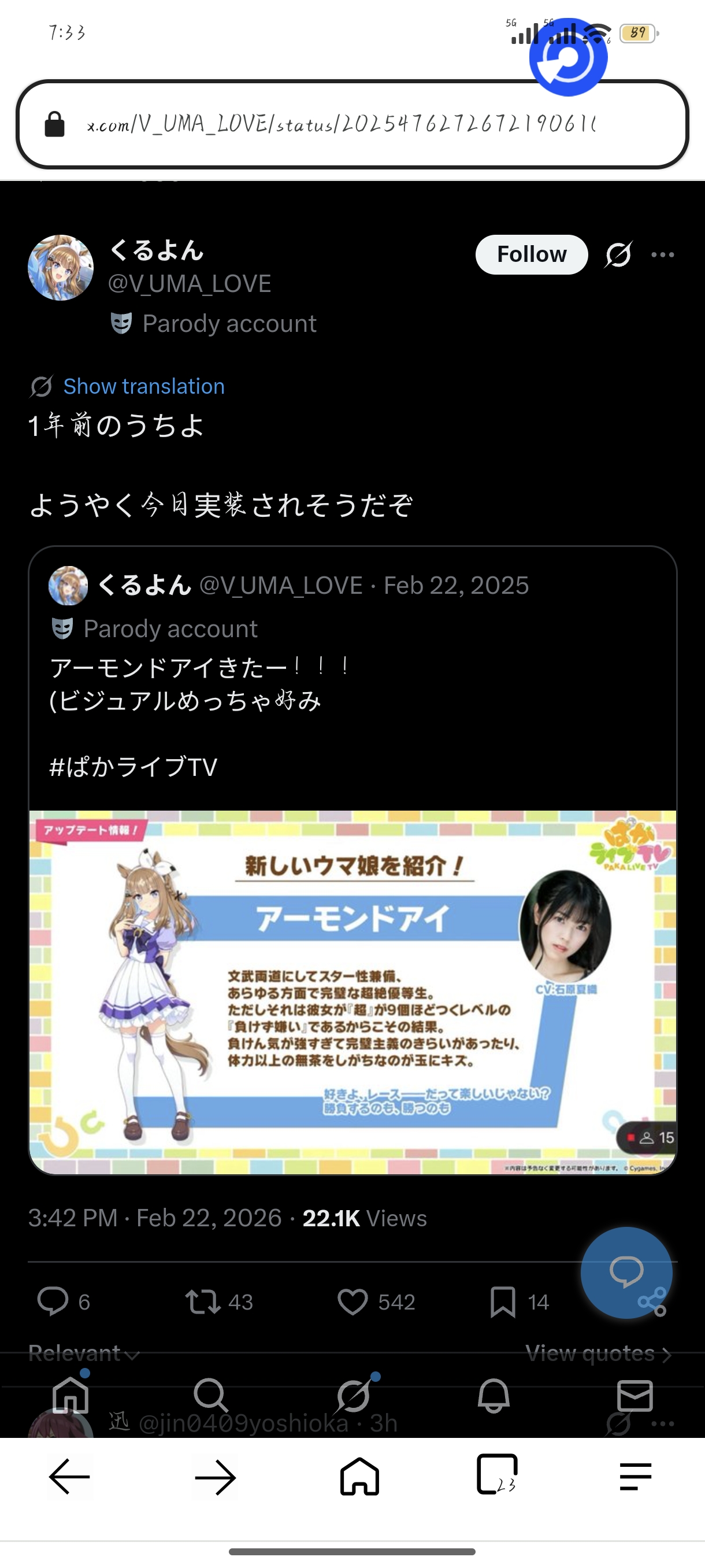Like the post with 542 likes

click(353, 1301)
